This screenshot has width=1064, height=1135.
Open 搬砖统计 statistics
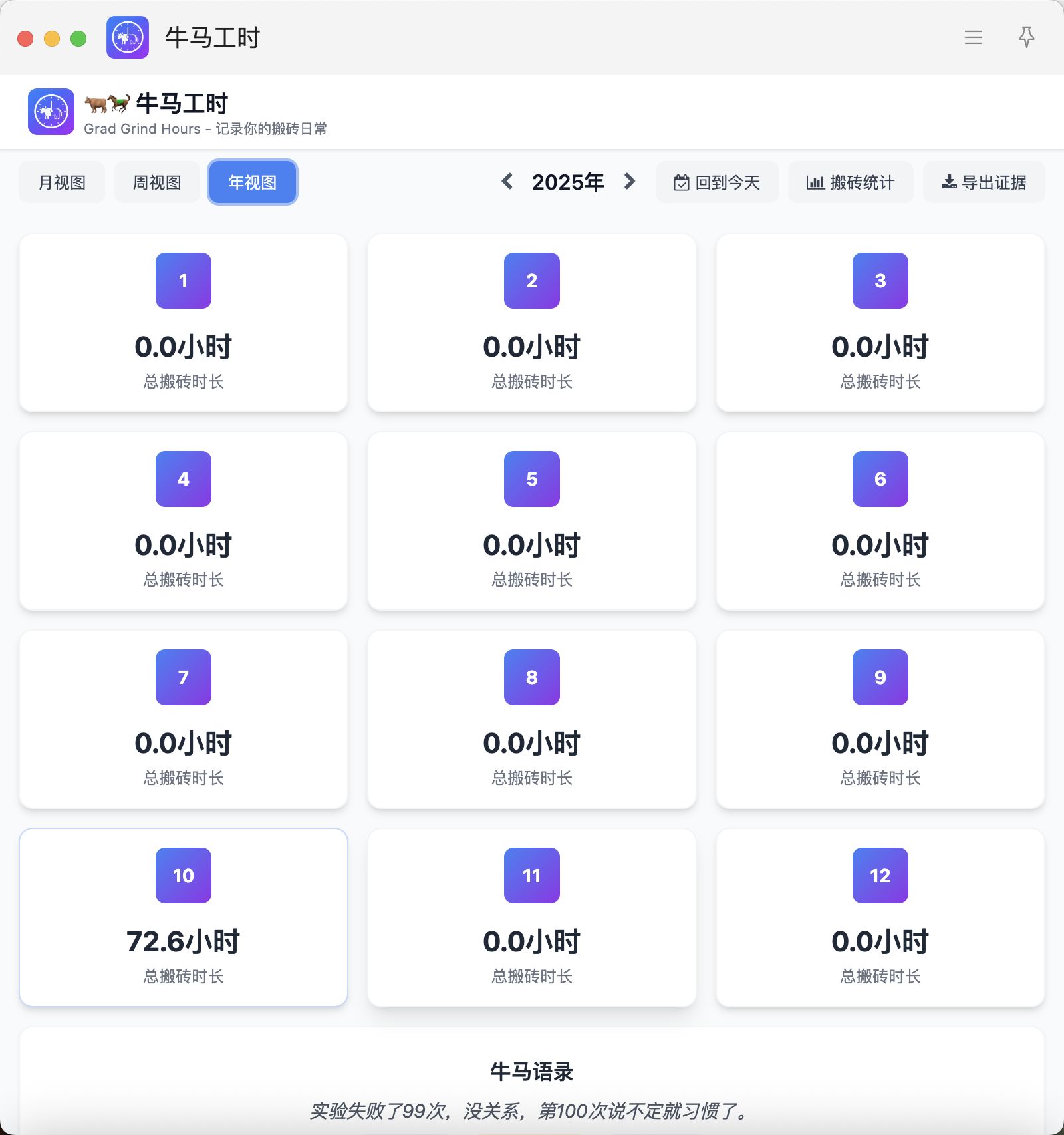click(x=850, y=182)
